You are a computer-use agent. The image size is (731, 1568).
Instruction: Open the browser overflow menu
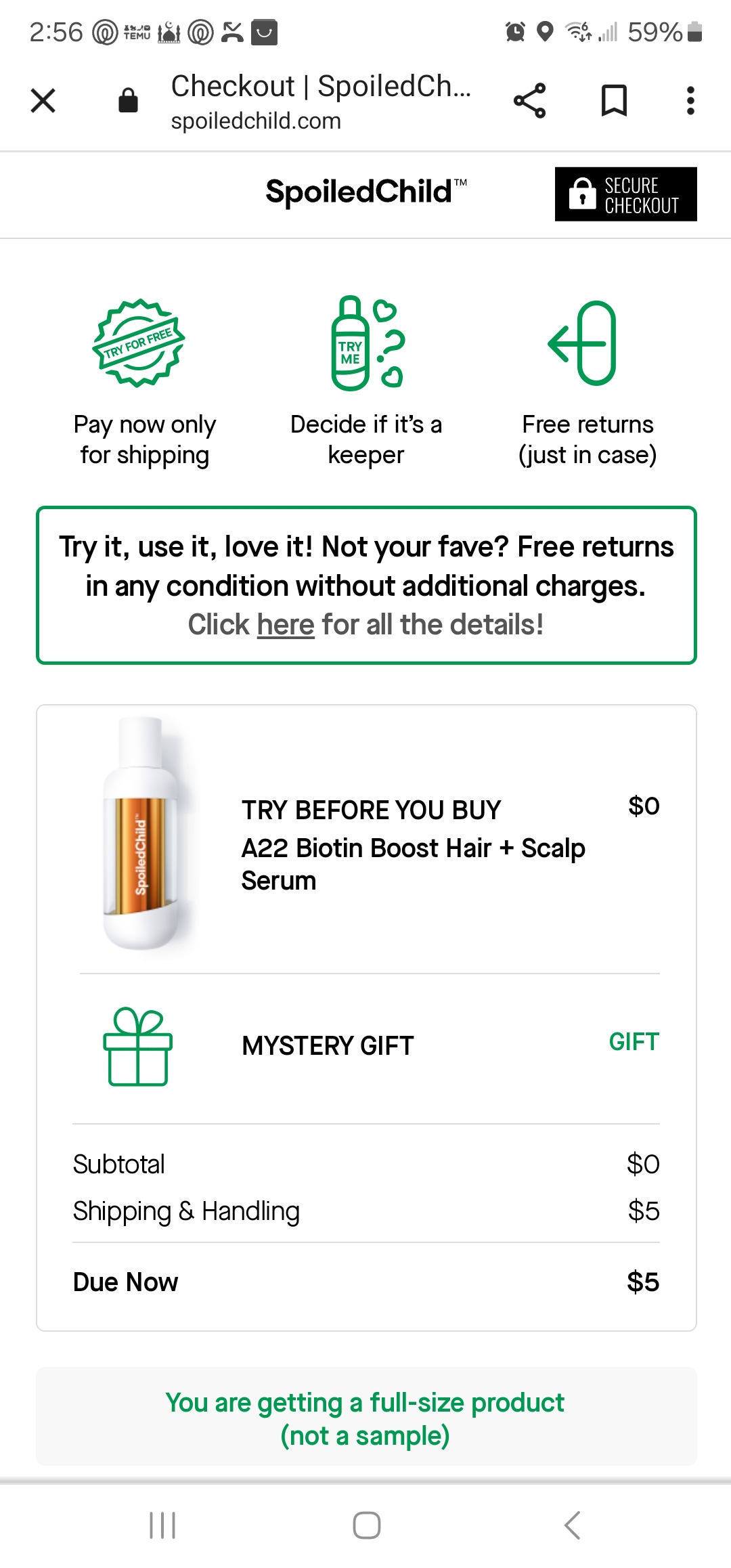[690, 102]
